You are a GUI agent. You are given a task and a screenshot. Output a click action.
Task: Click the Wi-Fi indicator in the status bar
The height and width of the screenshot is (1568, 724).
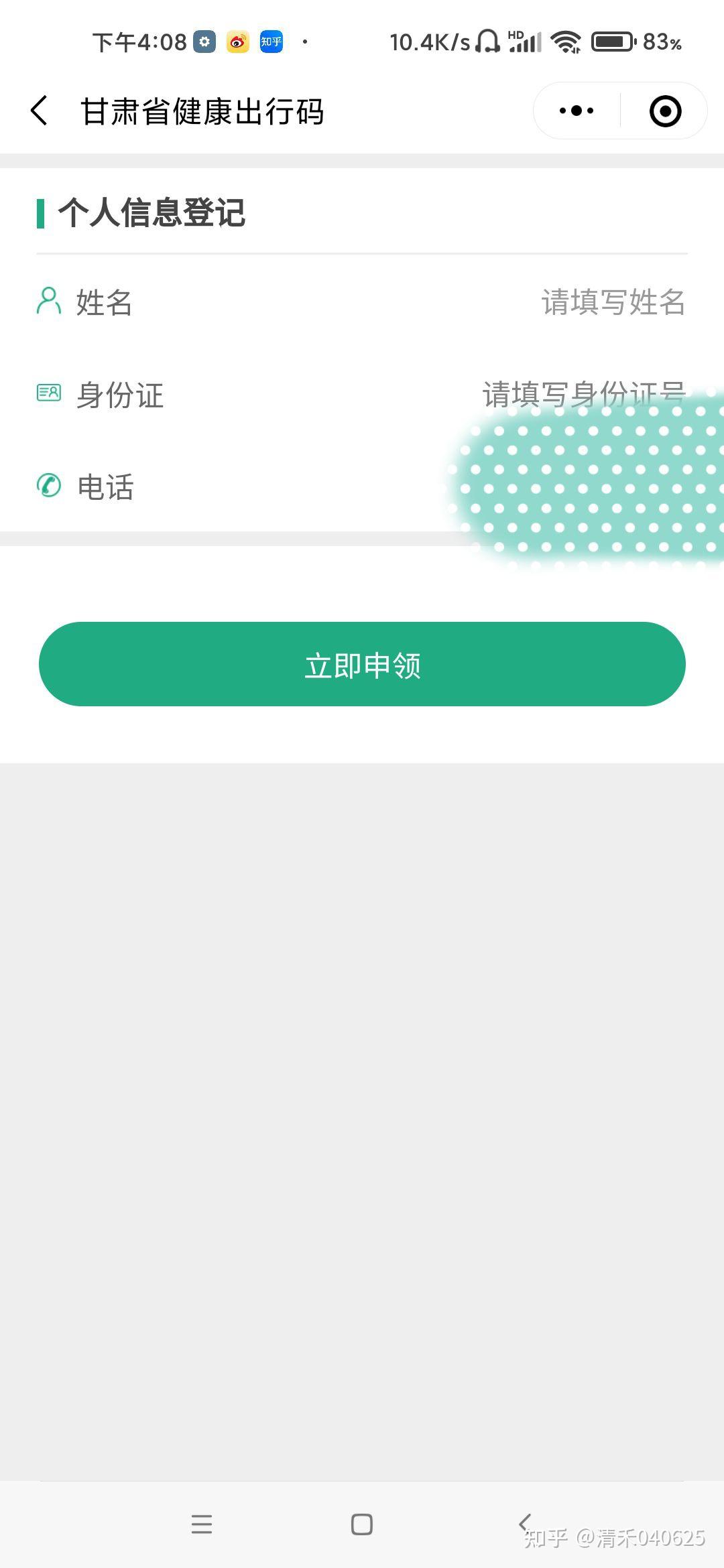[565, 42]
